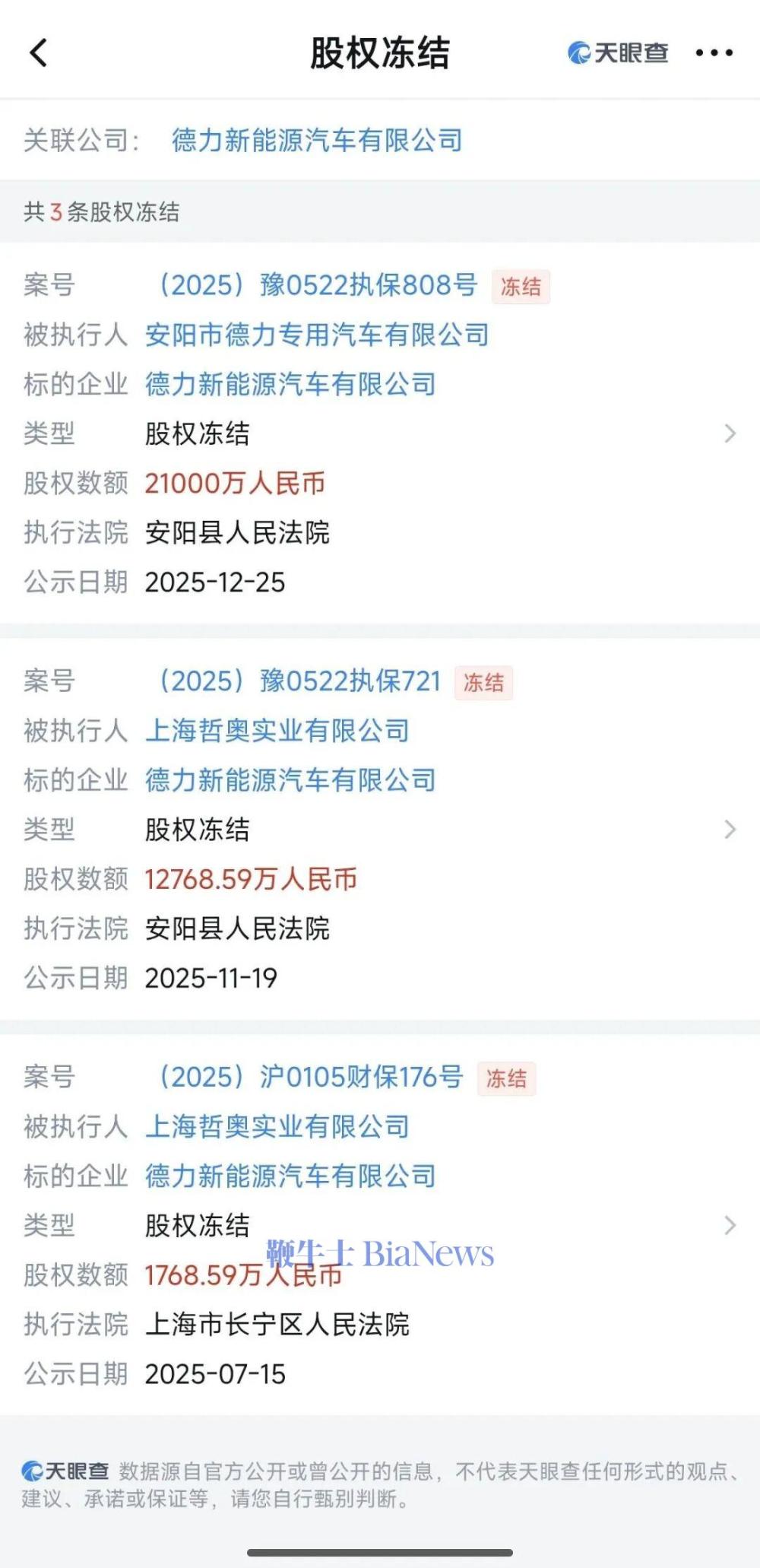
Task: Tap the 冻结 badge beside case 808号
Action: point(521,287)
